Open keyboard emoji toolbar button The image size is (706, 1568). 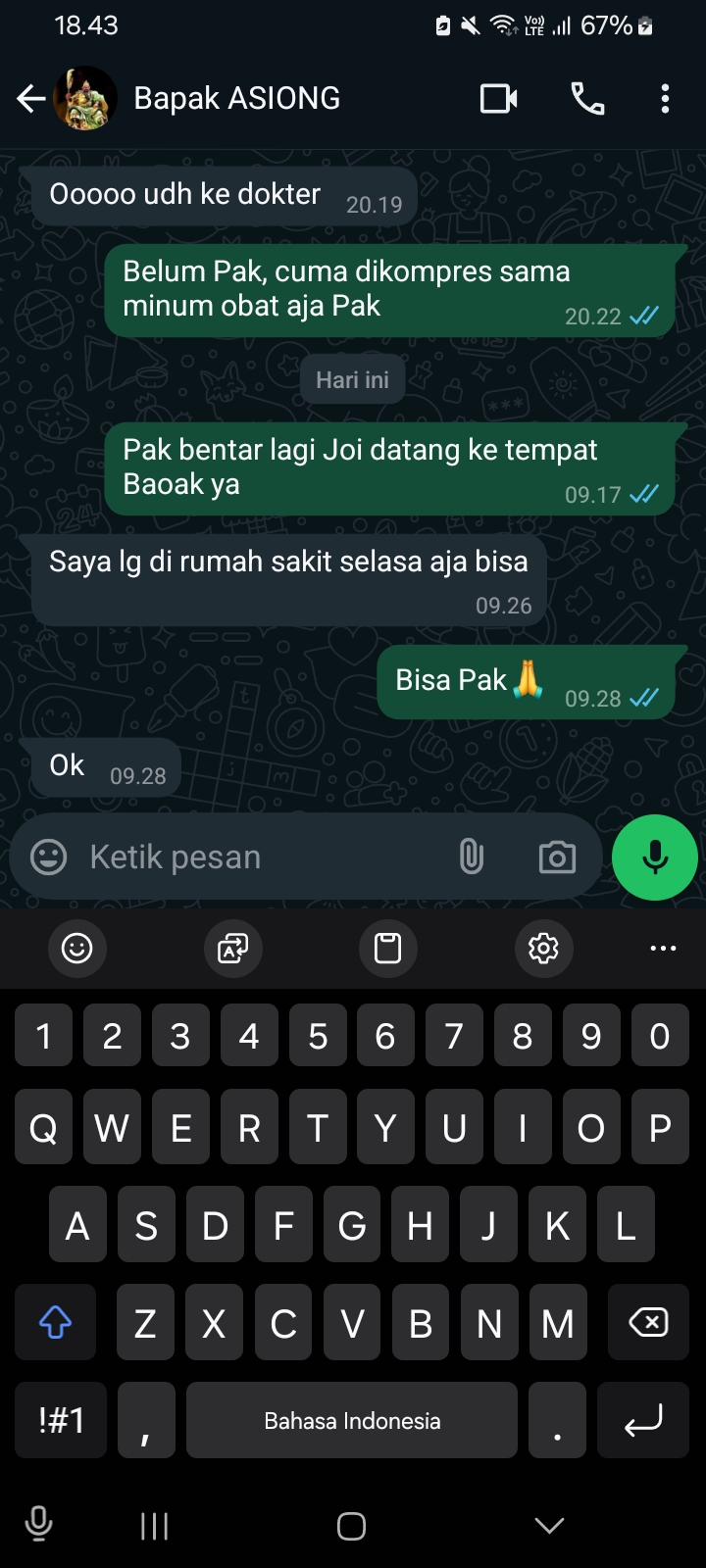[x=76, y=948]
